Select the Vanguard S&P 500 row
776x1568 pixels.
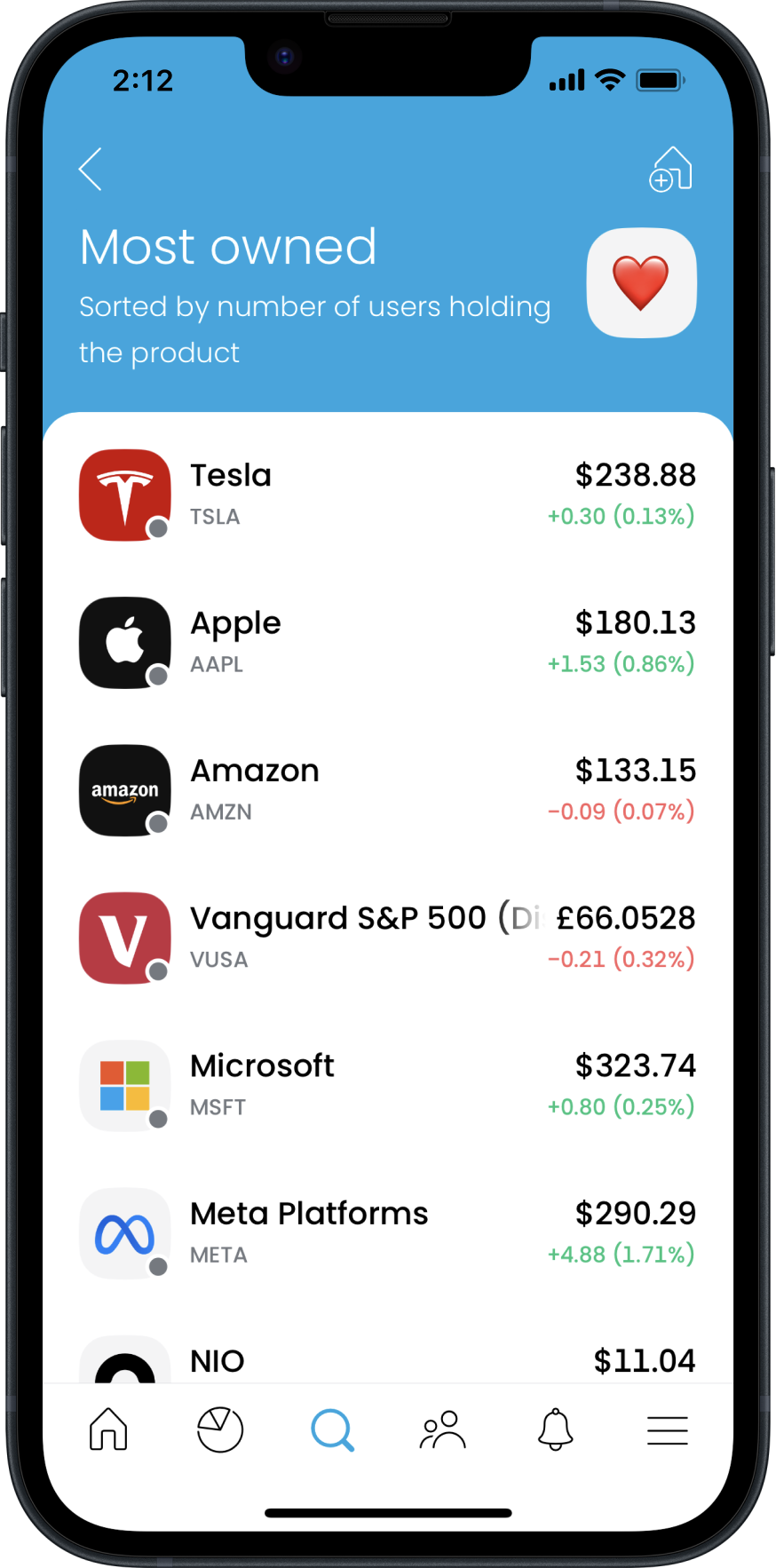[x=388, y=938]
